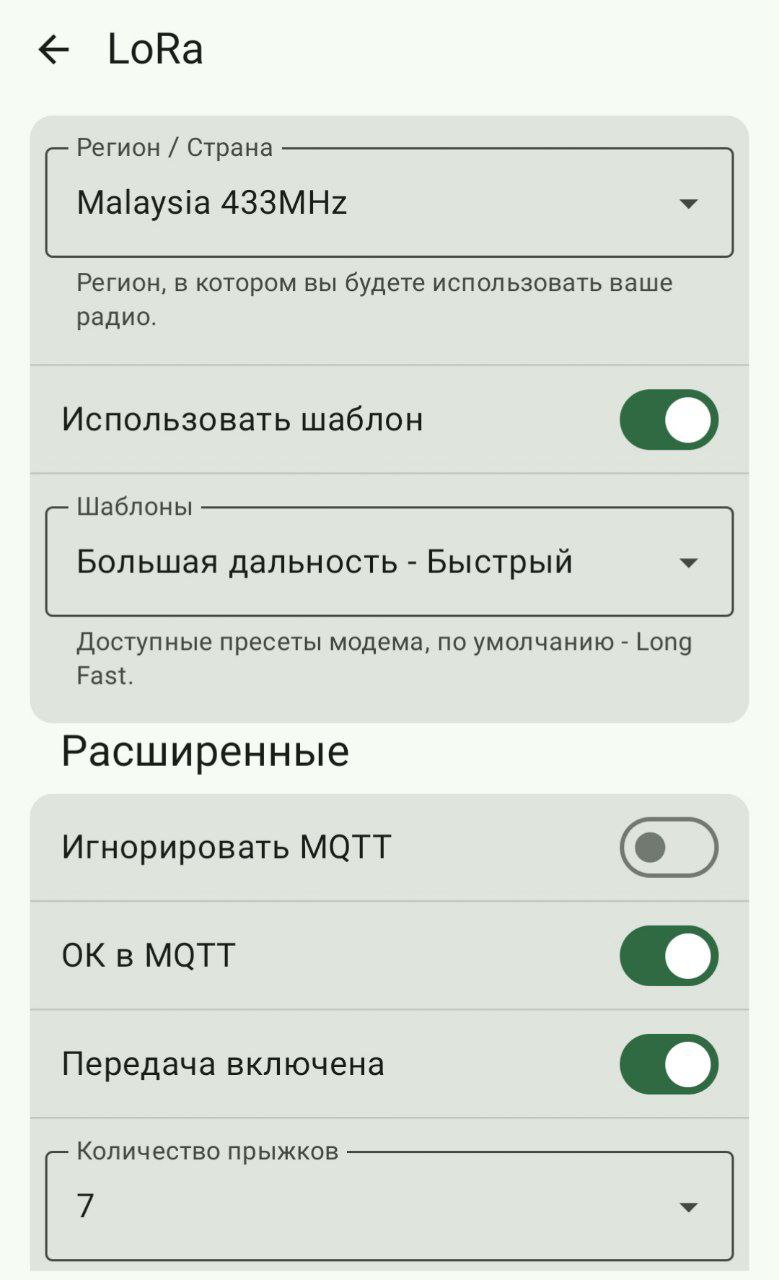Toggle the Передача включена switch off
Viewport: 779px width, 1280px height.
coord(668,1064)
